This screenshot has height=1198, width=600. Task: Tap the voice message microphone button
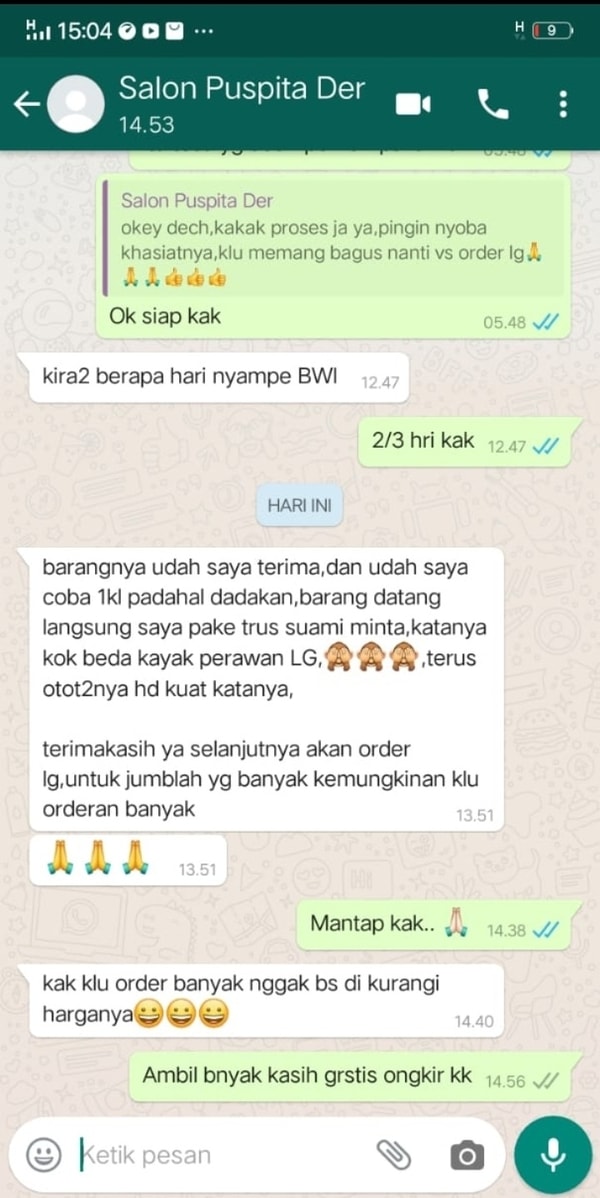click(x=553, y=1155)
